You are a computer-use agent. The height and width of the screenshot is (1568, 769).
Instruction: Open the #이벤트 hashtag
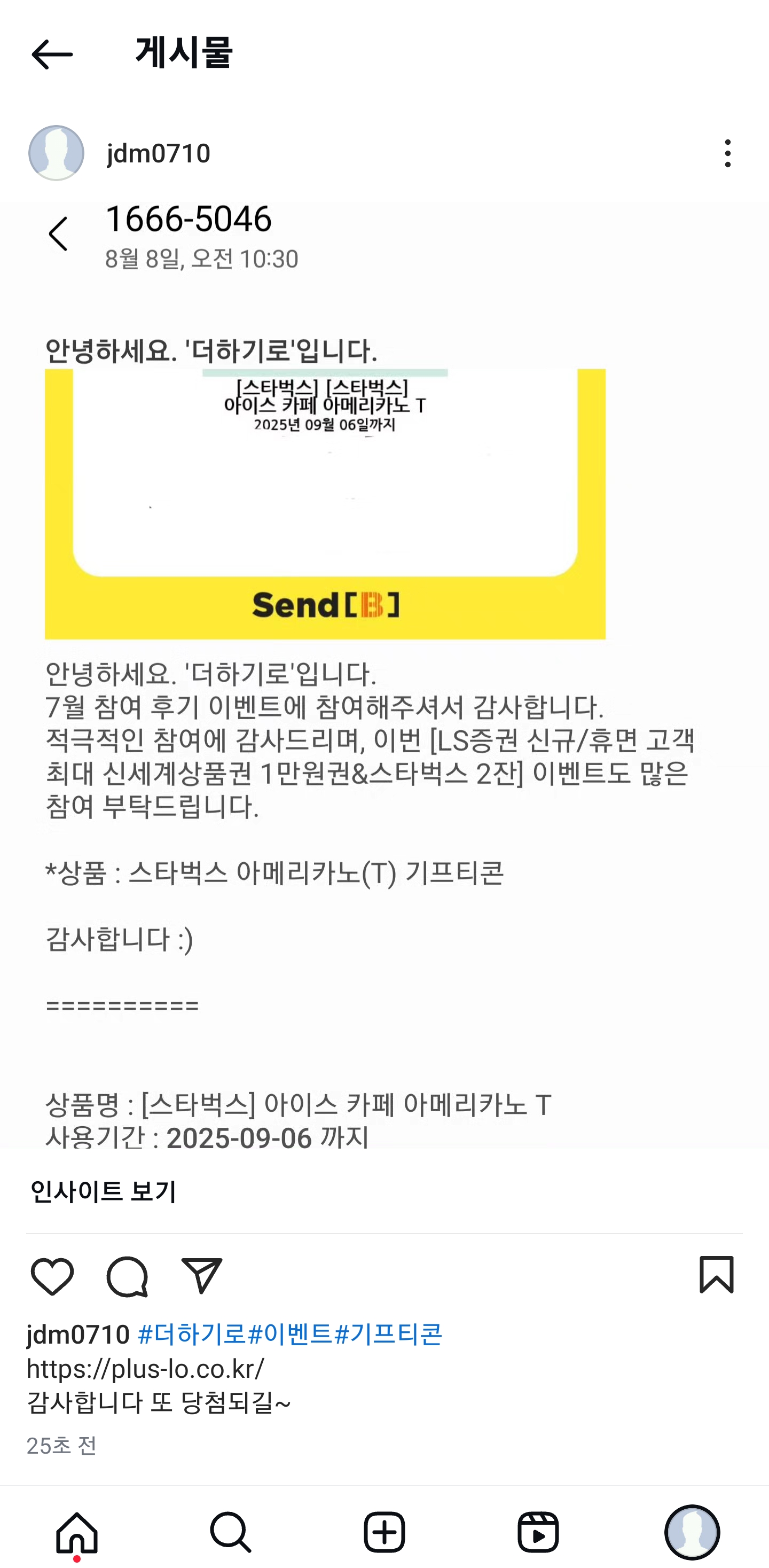pyautogui.click(x=290, y=1334)
